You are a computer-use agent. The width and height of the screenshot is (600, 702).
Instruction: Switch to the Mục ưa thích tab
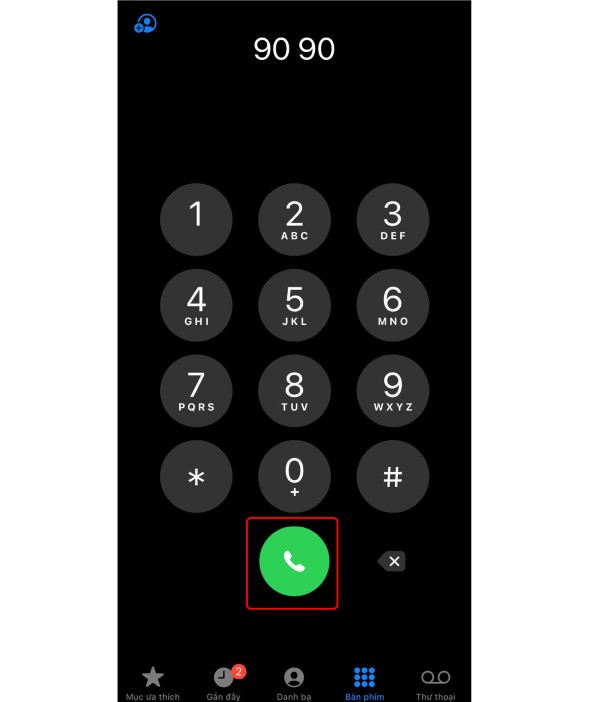point(153,682)
